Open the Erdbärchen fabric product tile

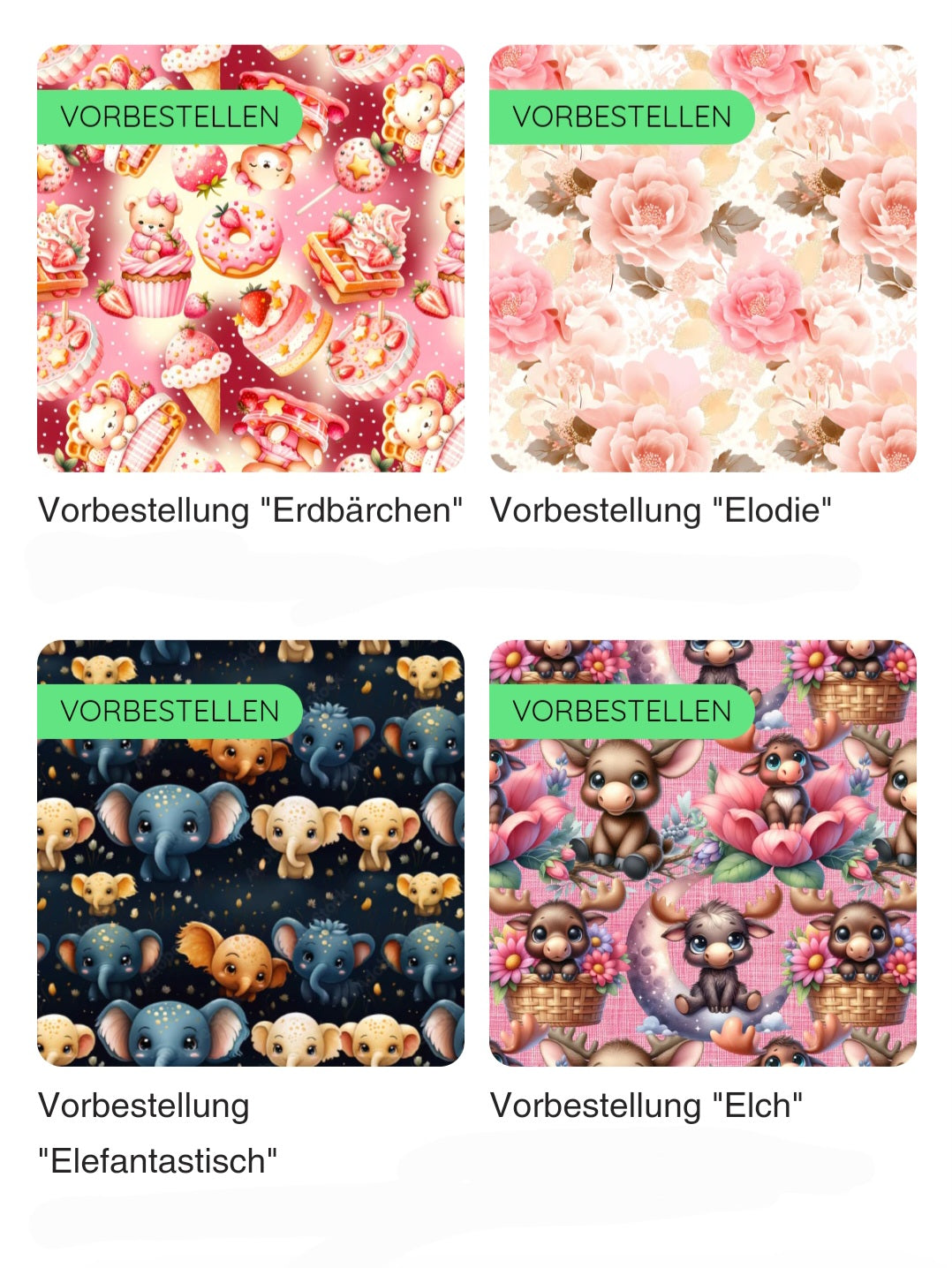click(x=250, y=258)
